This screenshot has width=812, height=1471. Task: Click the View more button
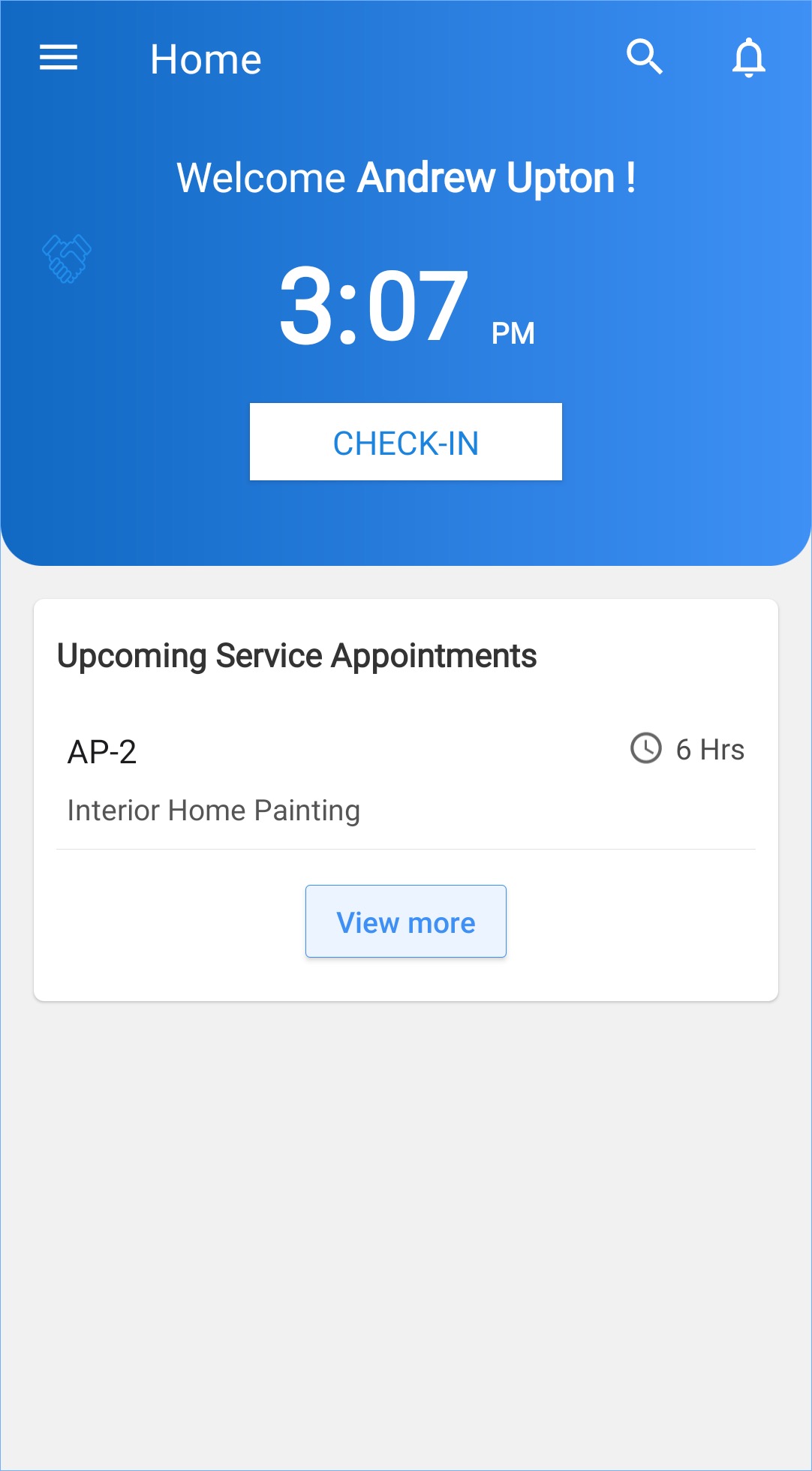click(x=405, y=922)
